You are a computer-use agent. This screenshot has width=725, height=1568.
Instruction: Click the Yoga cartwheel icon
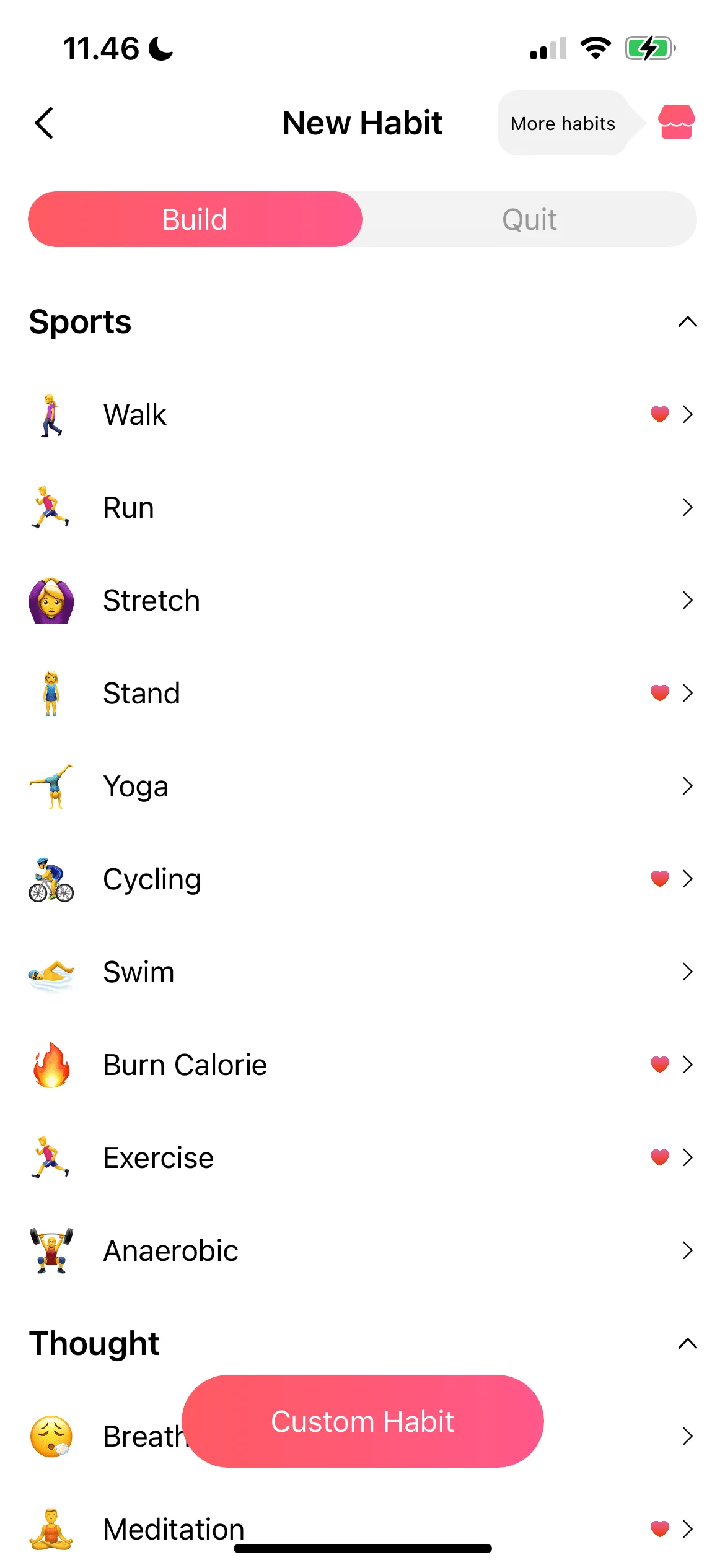50,786
